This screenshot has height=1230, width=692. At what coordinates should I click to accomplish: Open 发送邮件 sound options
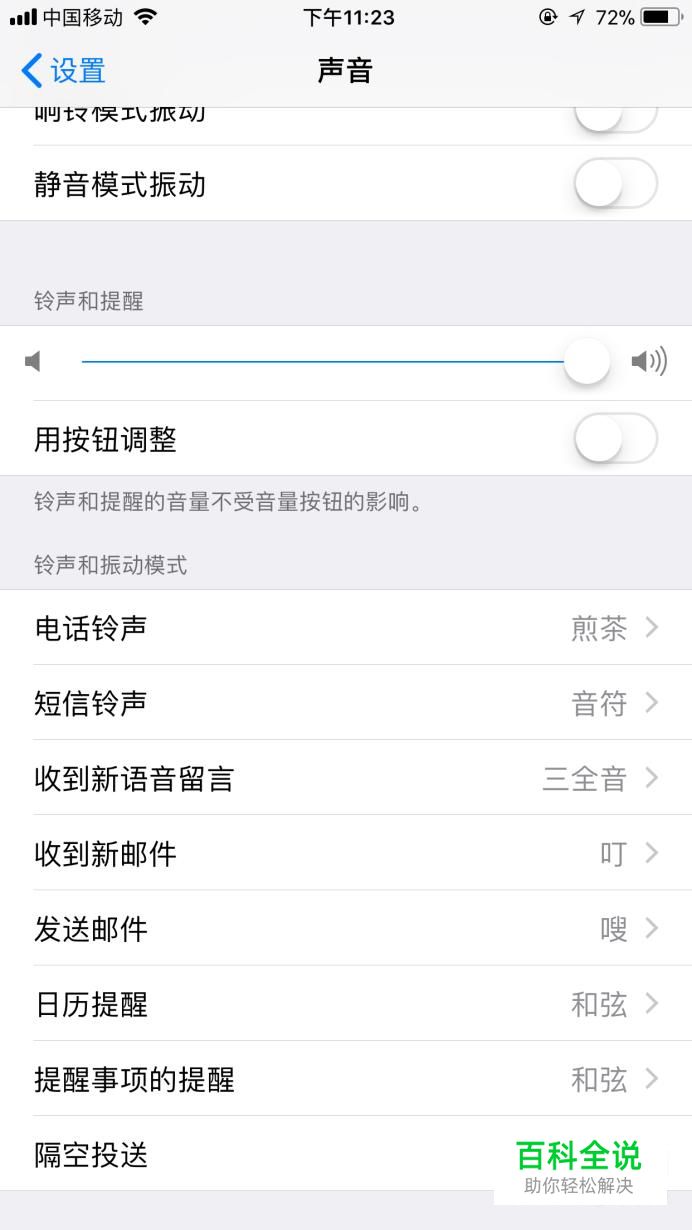tap(346, 928)
